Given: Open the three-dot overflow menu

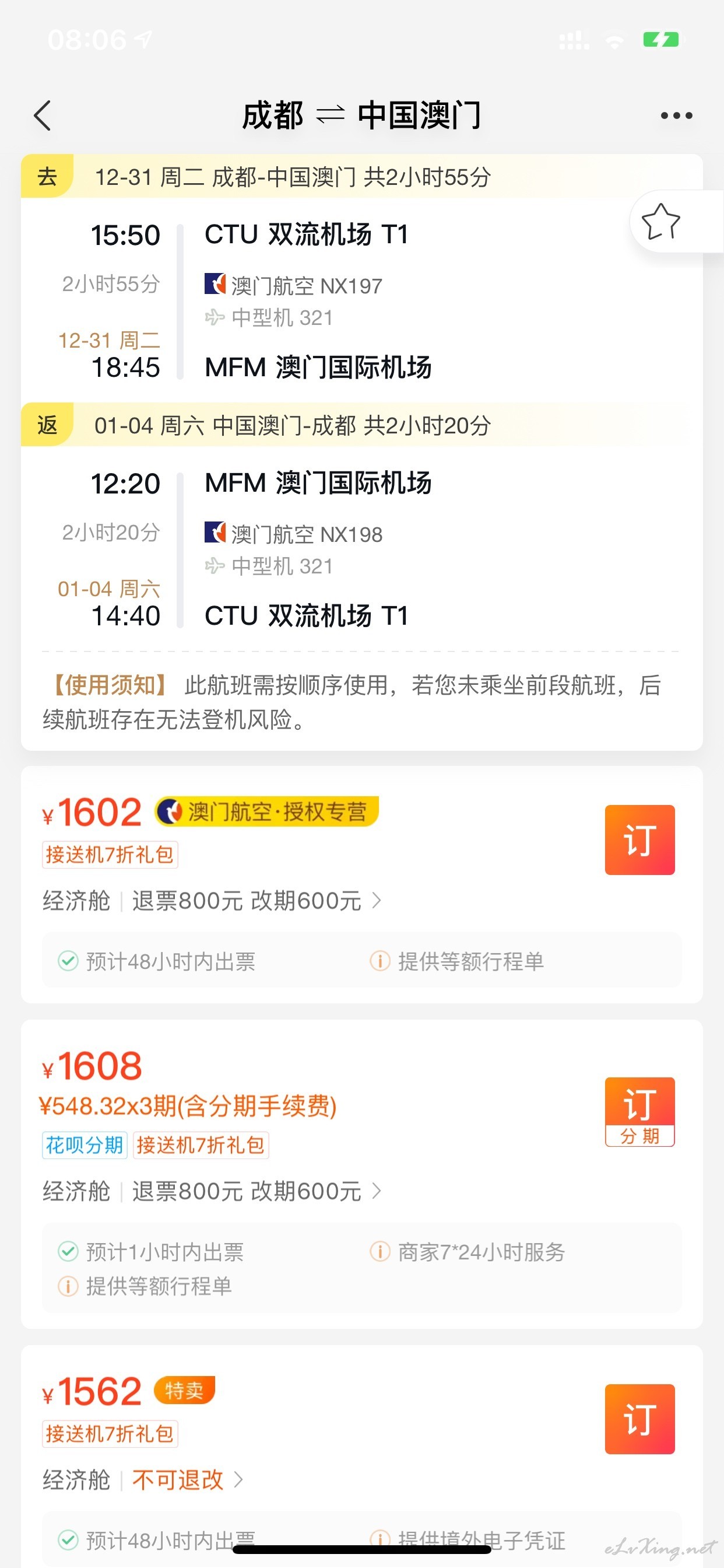Looking at the screenshot, I should point(676,116).
